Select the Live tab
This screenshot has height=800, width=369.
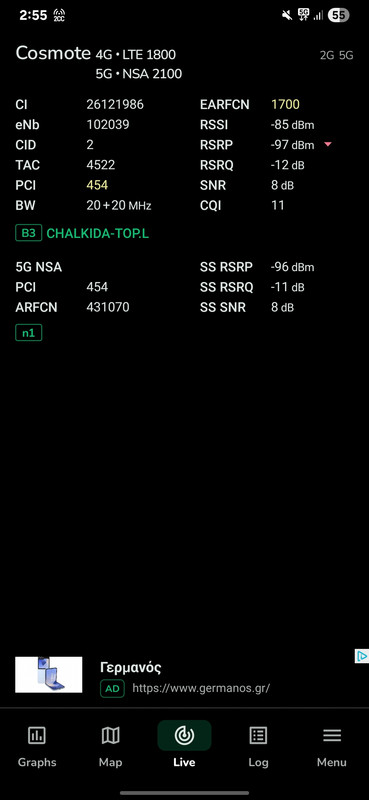(x=184, y=746)
